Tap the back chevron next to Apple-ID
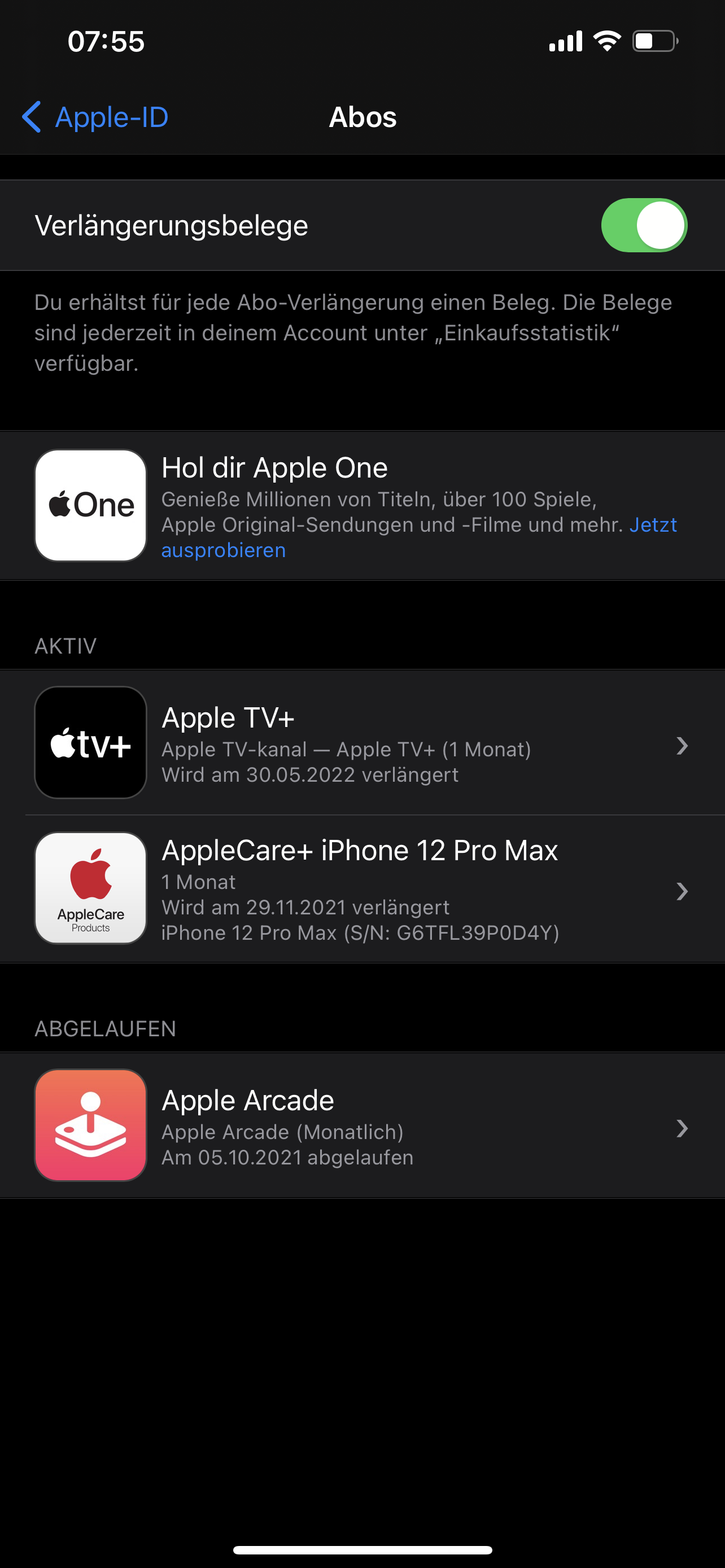 click(32, 117)
